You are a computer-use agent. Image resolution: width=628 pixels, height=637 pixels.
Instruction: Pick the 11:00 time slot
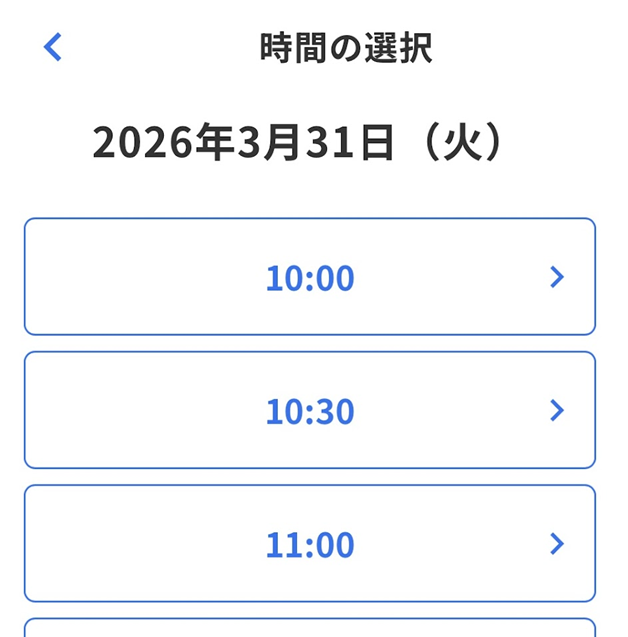point(310,543)
